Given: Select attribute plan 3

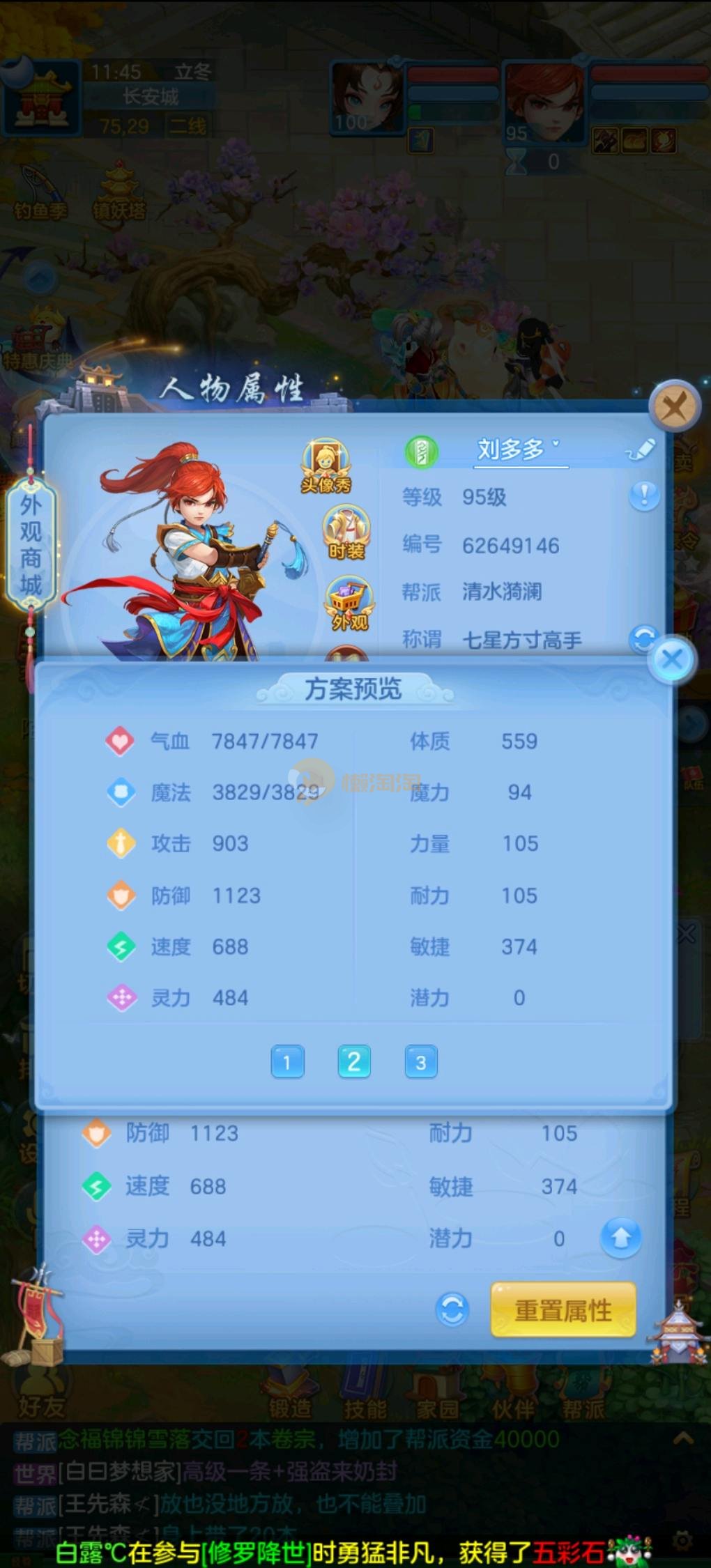Looking at the screenshot, I should point(421,1062).
